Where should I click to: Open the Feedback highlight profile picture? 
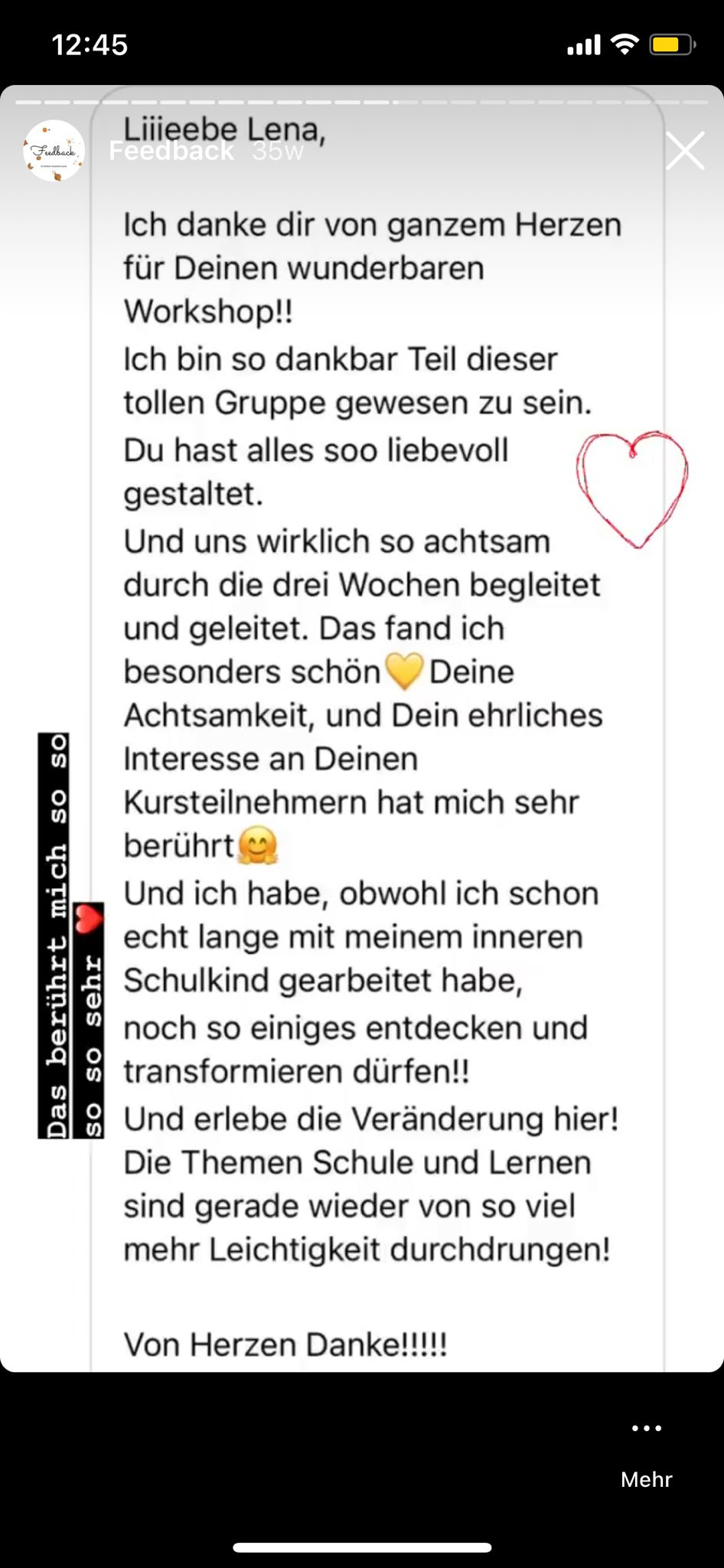(x=54, y=151)
